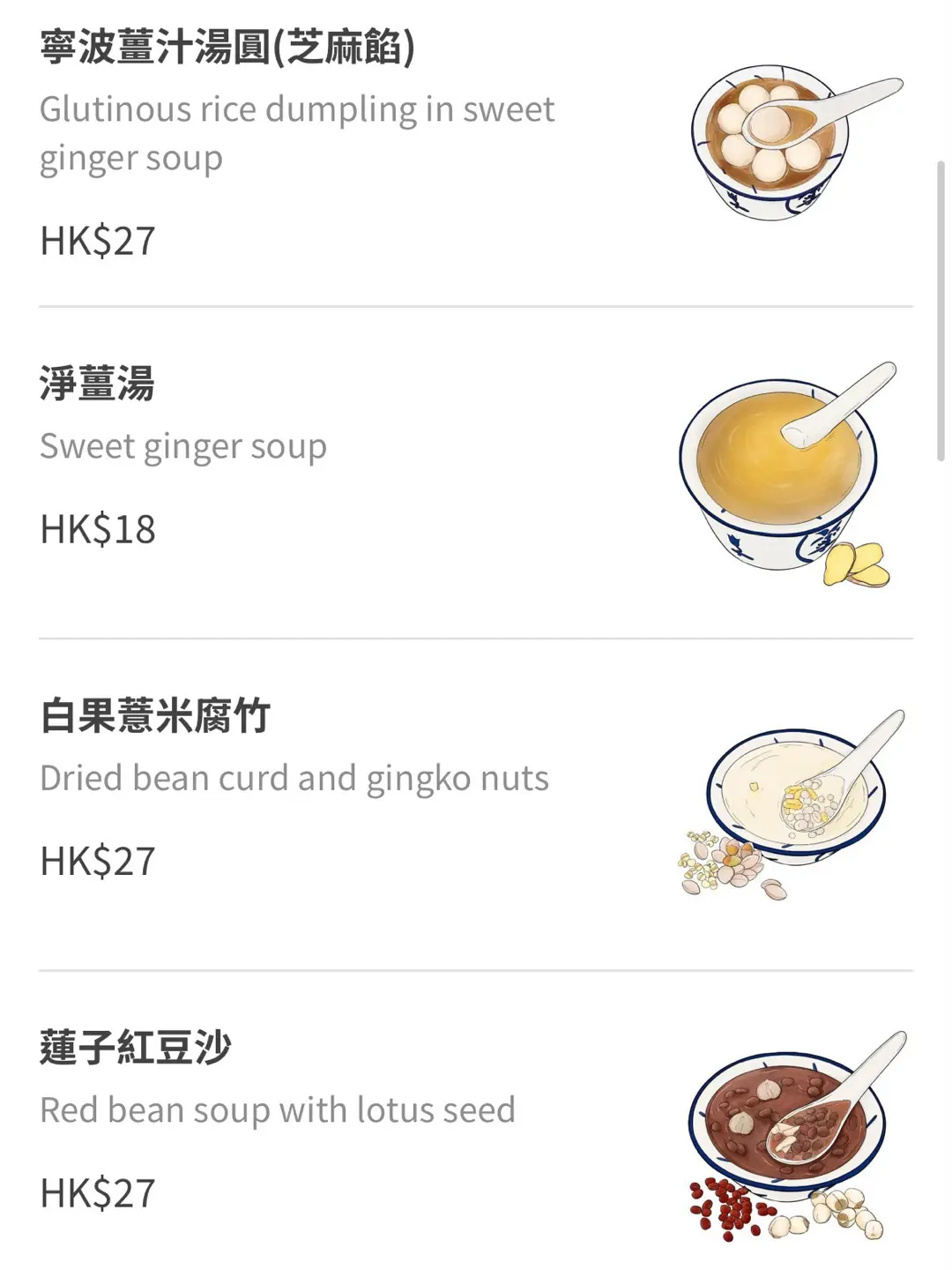952x1270 pixels.
Task: View Red bean soup with lotus seed
Action: click(278, 1109)
